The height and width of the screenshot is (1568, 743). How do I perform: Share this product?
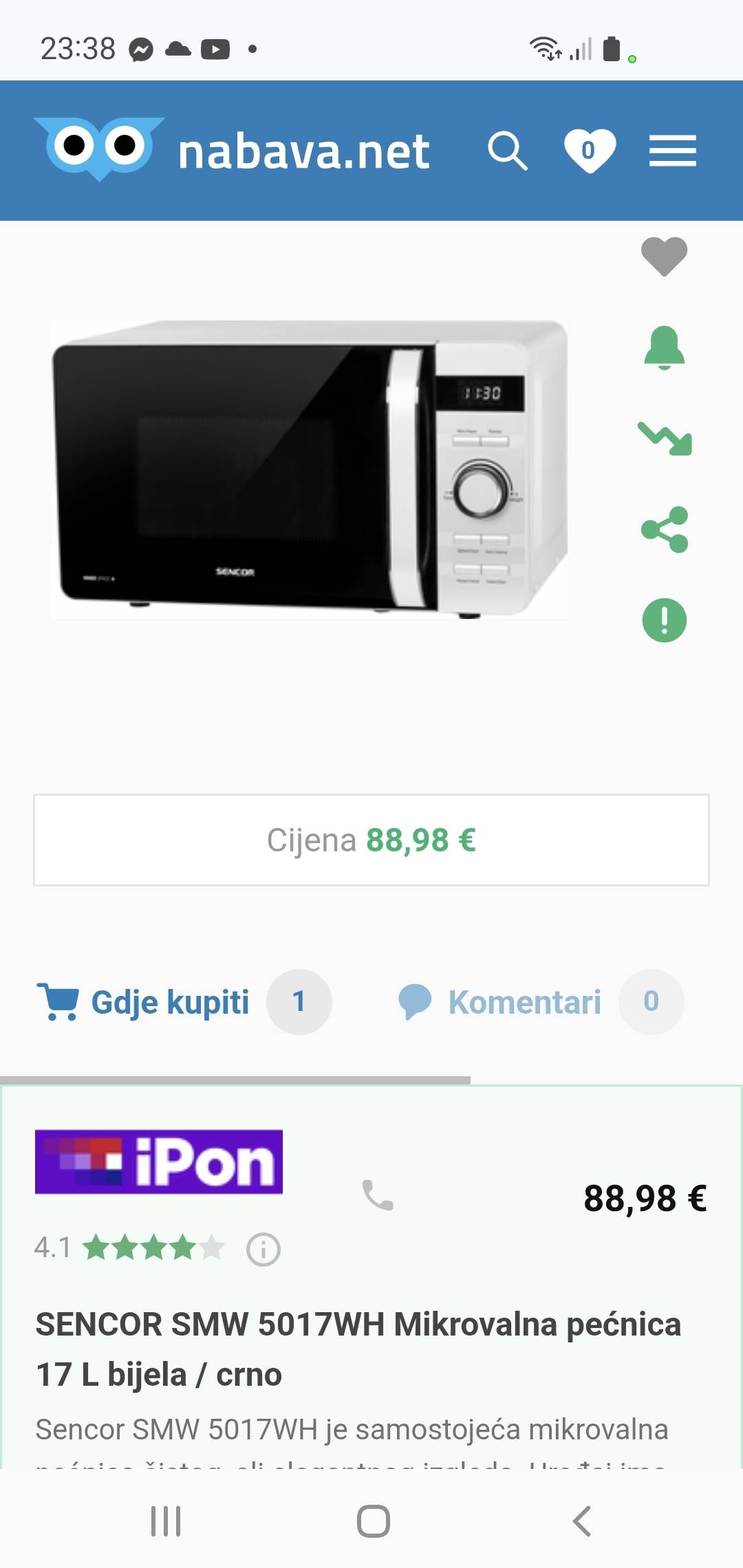pyautogui.click(x=664, y=530)
